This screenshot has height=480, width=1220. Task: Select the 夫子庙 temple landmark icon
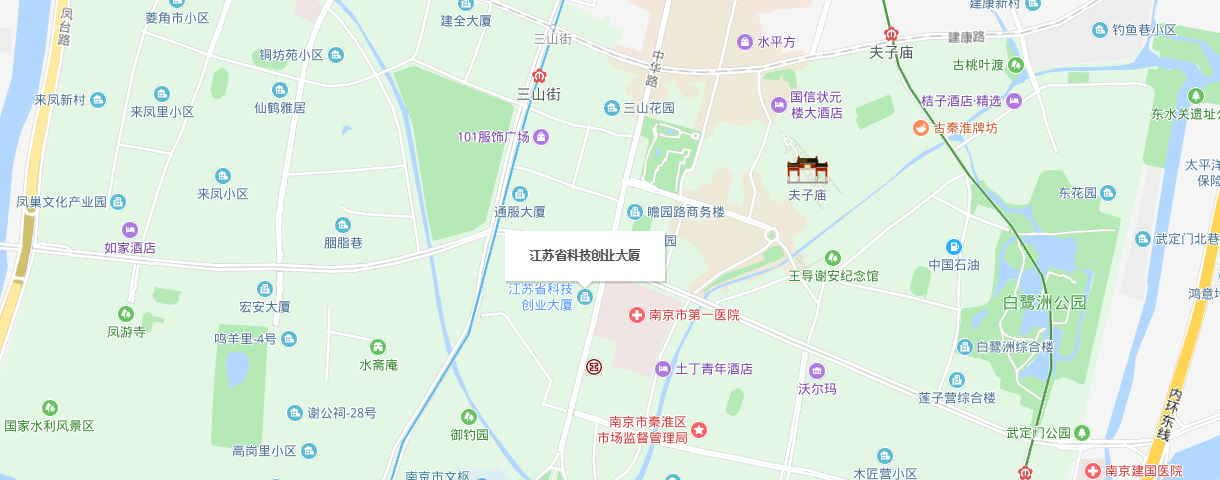click(x=807, y=169)
